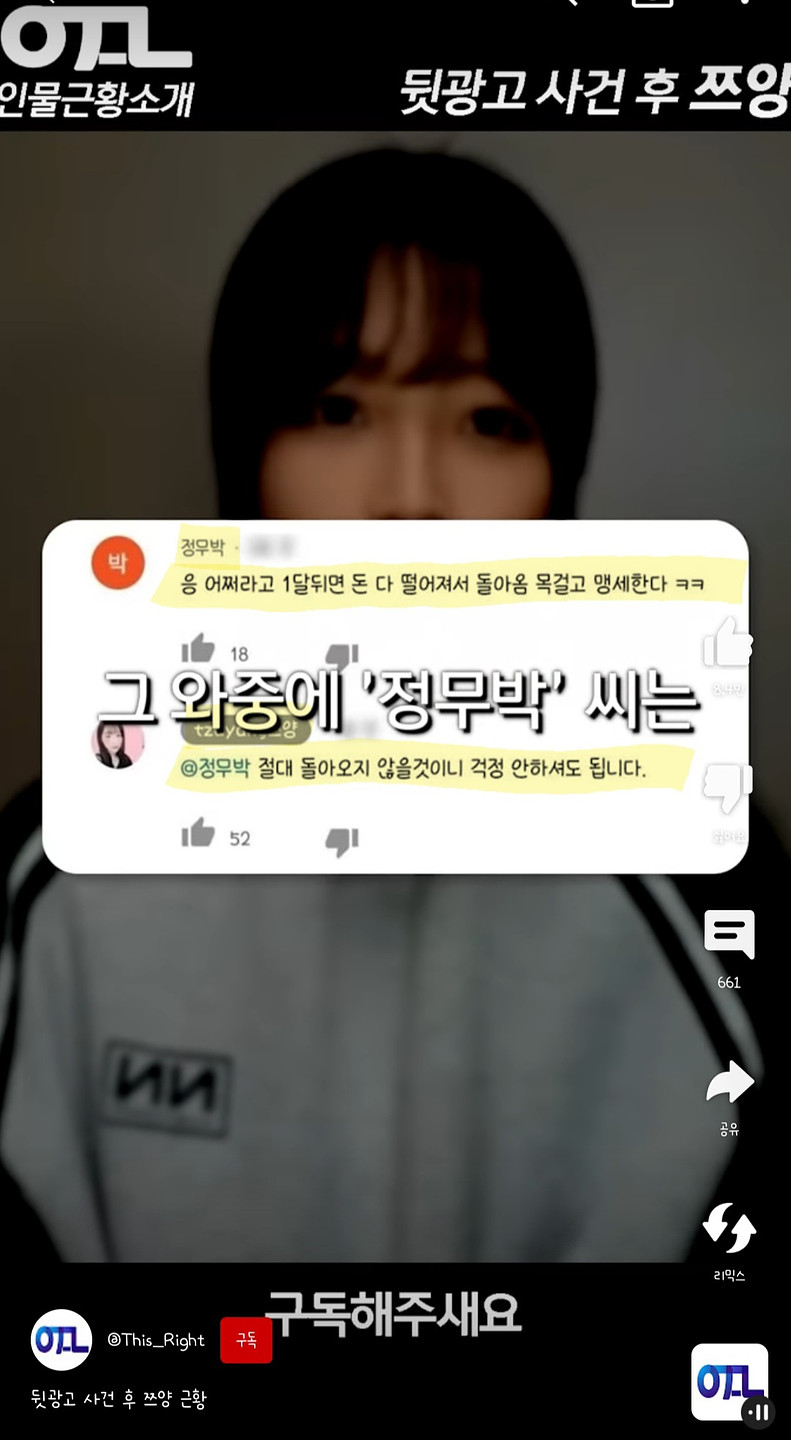This screenshot has height=1440, width=791.
Task: Tap the This_Right channel avatar
Action: click(x=62, y=1340)
